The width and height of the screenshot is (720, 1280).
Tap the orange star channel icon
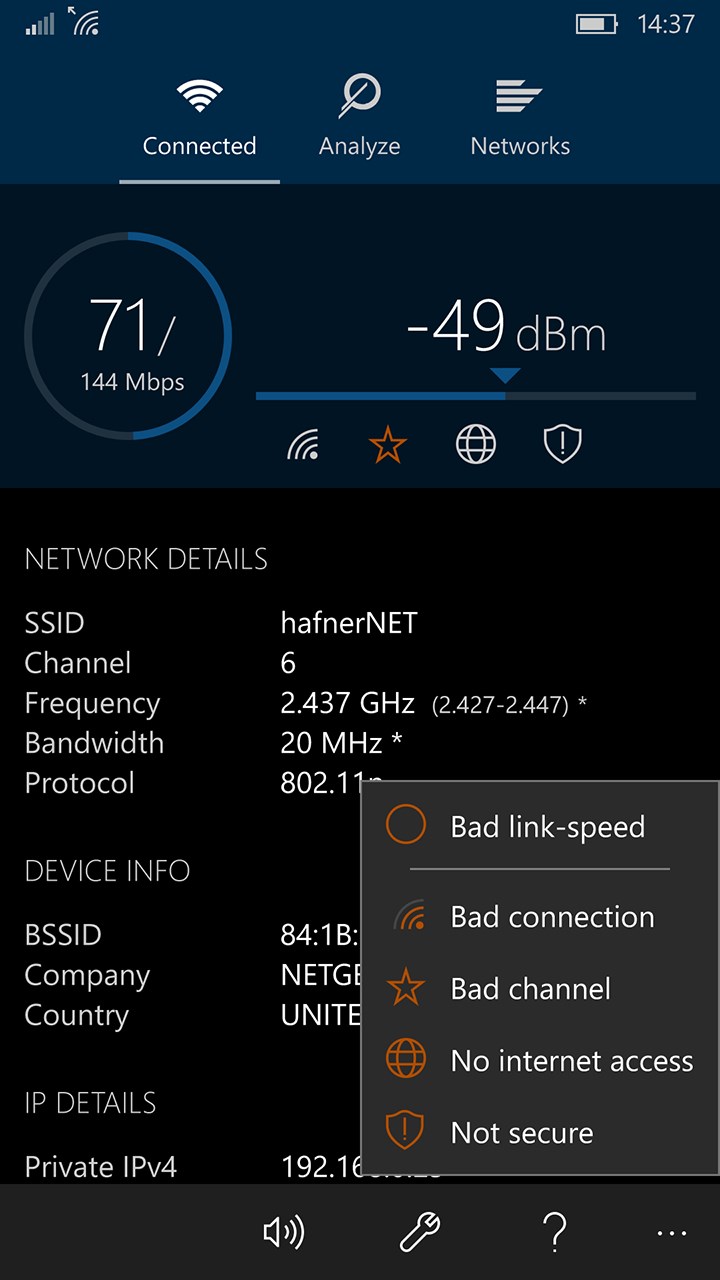[x=388, y=445]
